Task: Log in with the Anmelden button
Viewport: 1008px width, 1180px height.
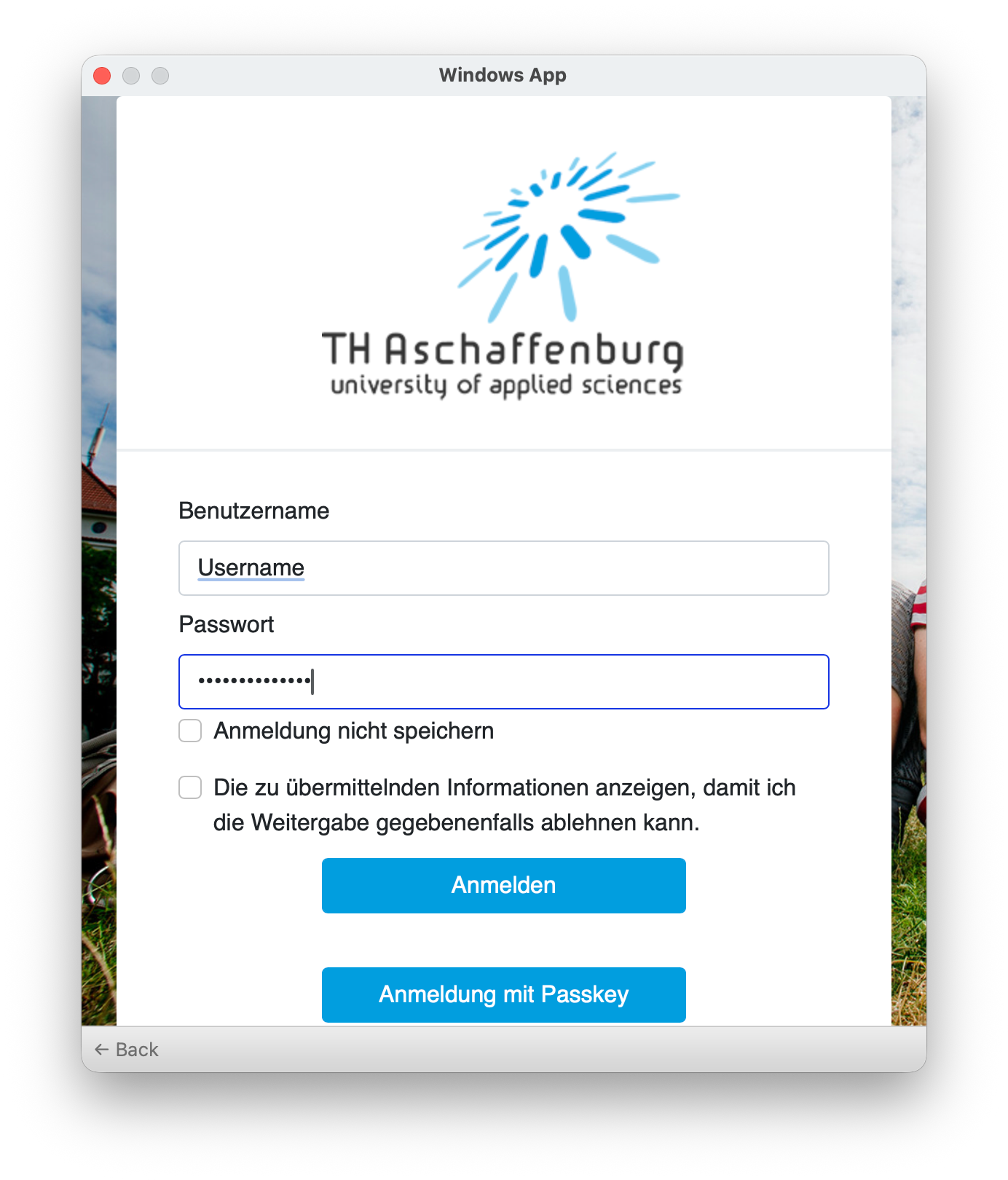Action: pyautogui.click(x=503, y=885)
